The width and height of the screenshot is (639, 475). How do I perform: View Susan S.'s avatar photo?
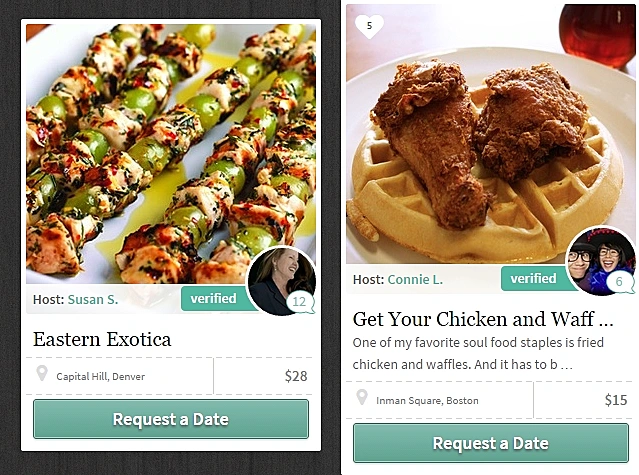[x=277, y=279]
